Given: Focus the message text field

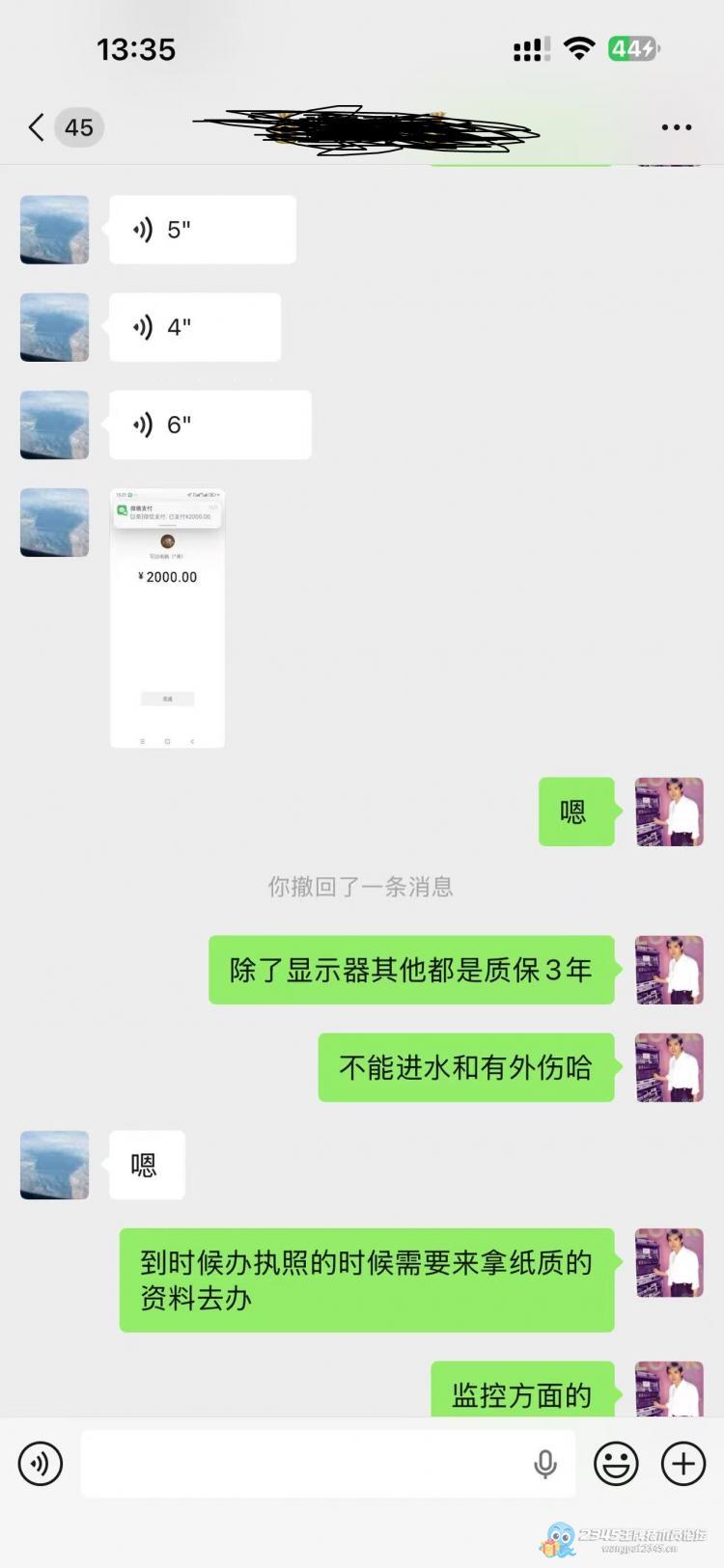Looking at the screenshot, I should point(299,1463).
